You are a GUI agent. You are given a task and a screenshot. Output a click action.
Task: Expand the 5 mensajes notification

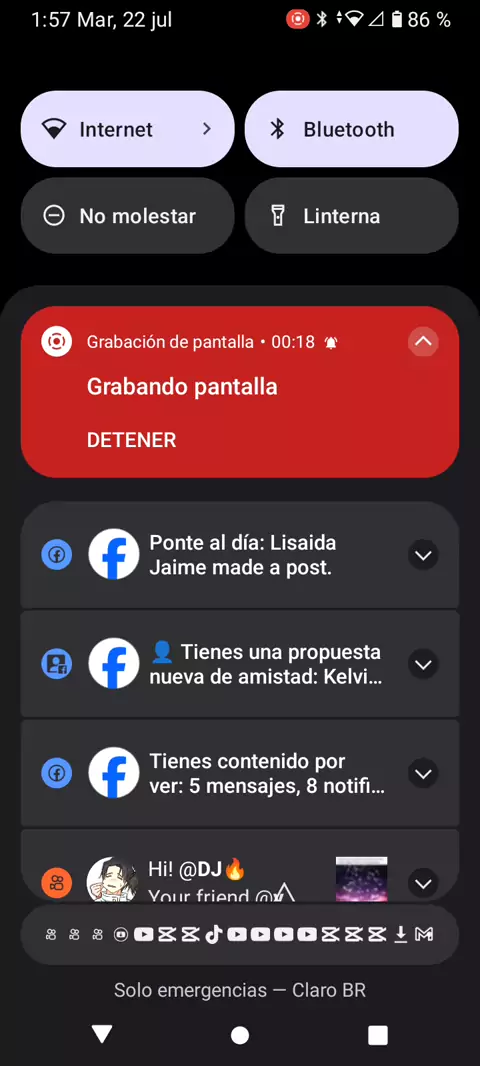423,774
